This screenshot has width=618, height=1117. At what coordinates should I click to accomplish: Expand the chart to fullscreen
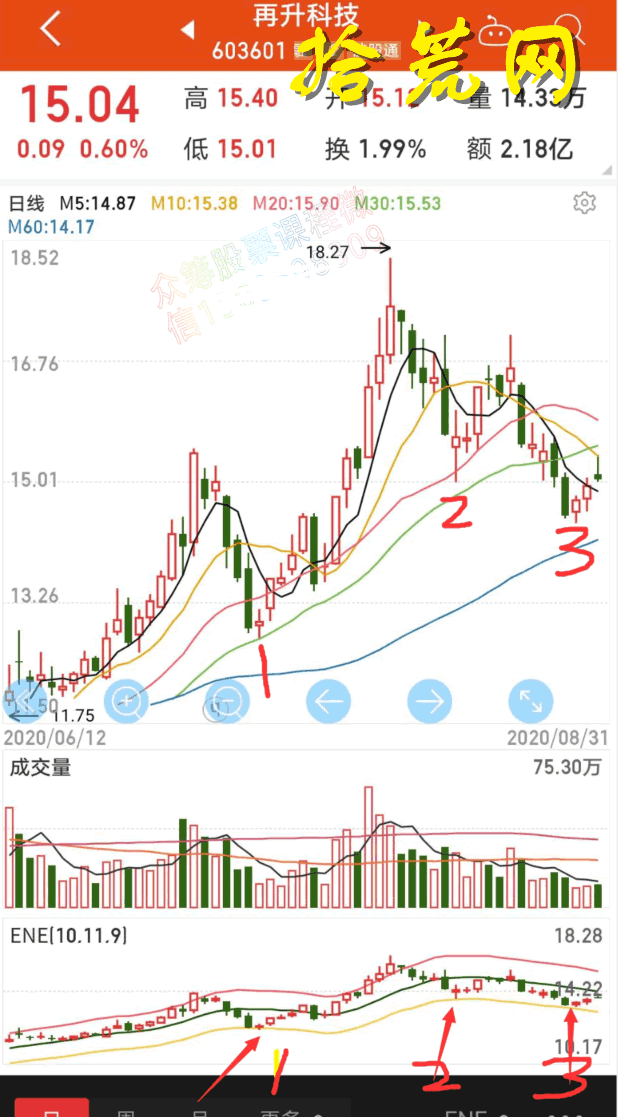point(530,701)
